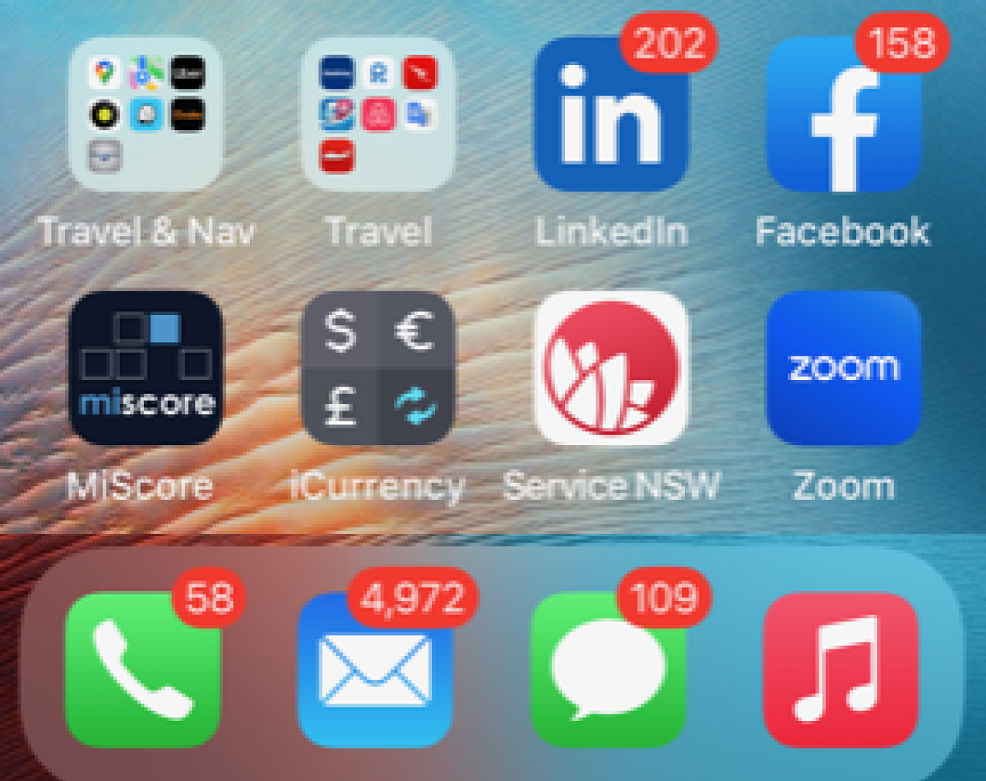Open the Travel & Nav folder

[146, 115]
